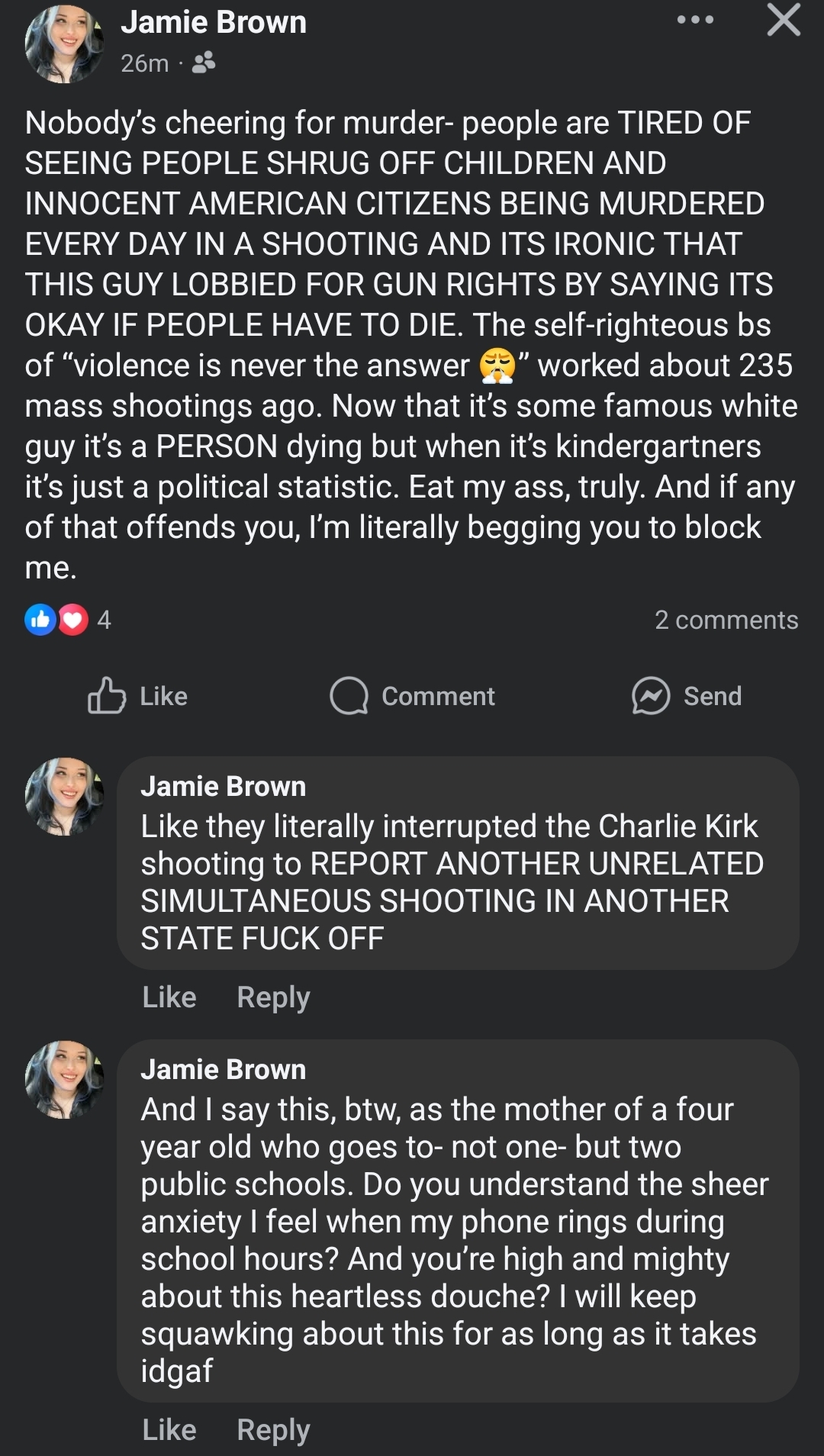Send the post via Messenger
The image size is (824, 1456).
coord(687,696)
